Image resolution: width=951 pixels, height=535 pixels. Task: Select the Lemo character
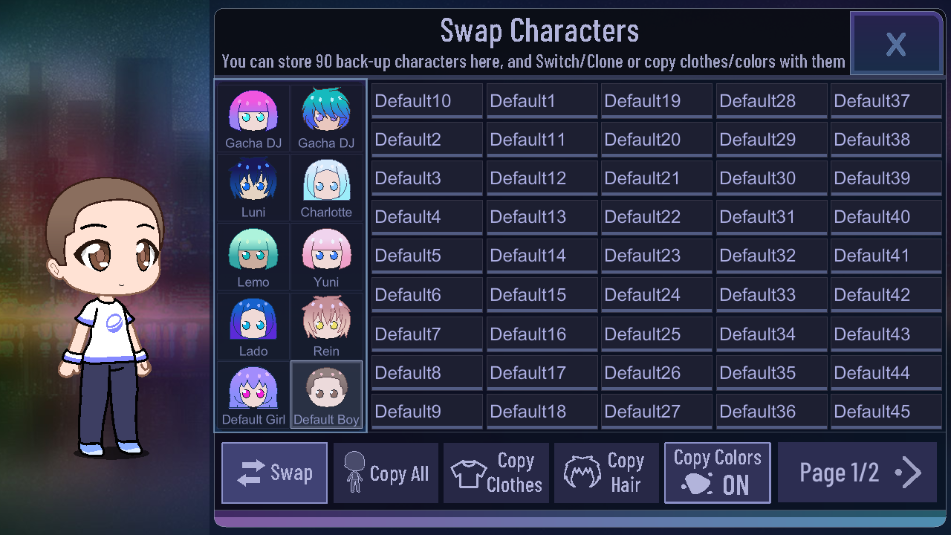pos(253,256)
